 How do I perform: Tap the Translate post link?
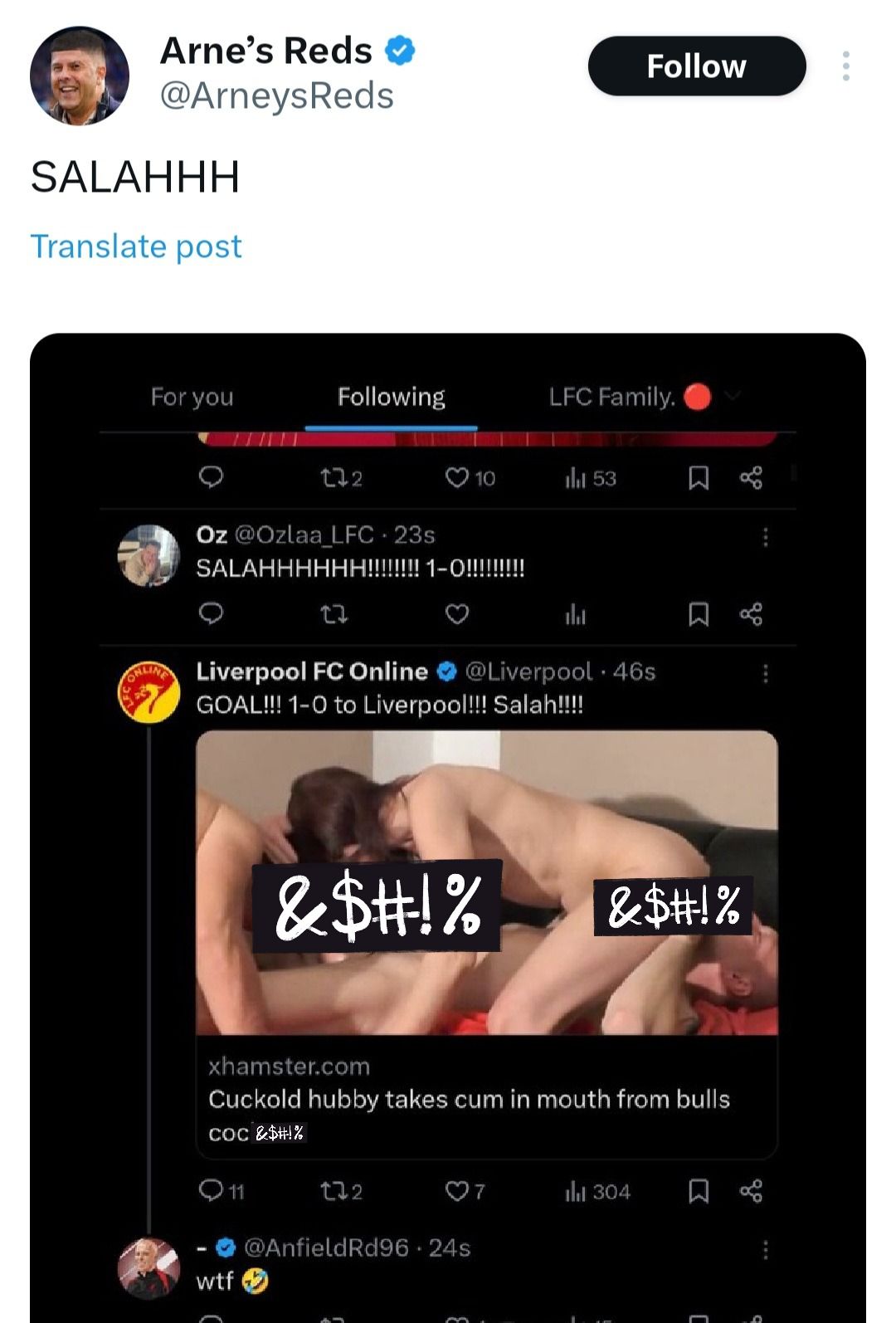coord(136,247)
